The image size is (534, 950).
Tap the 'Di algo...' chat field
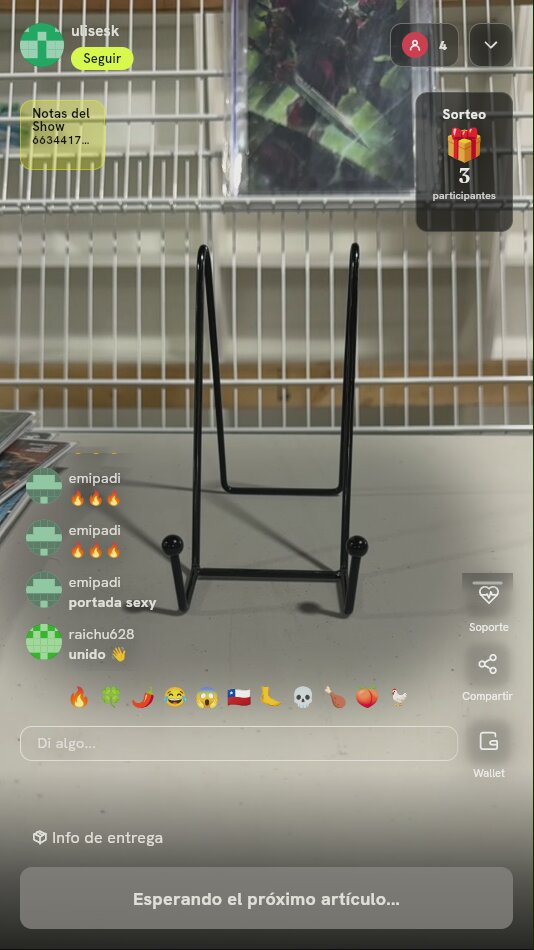pyautogui.click(x=239, y=743)
